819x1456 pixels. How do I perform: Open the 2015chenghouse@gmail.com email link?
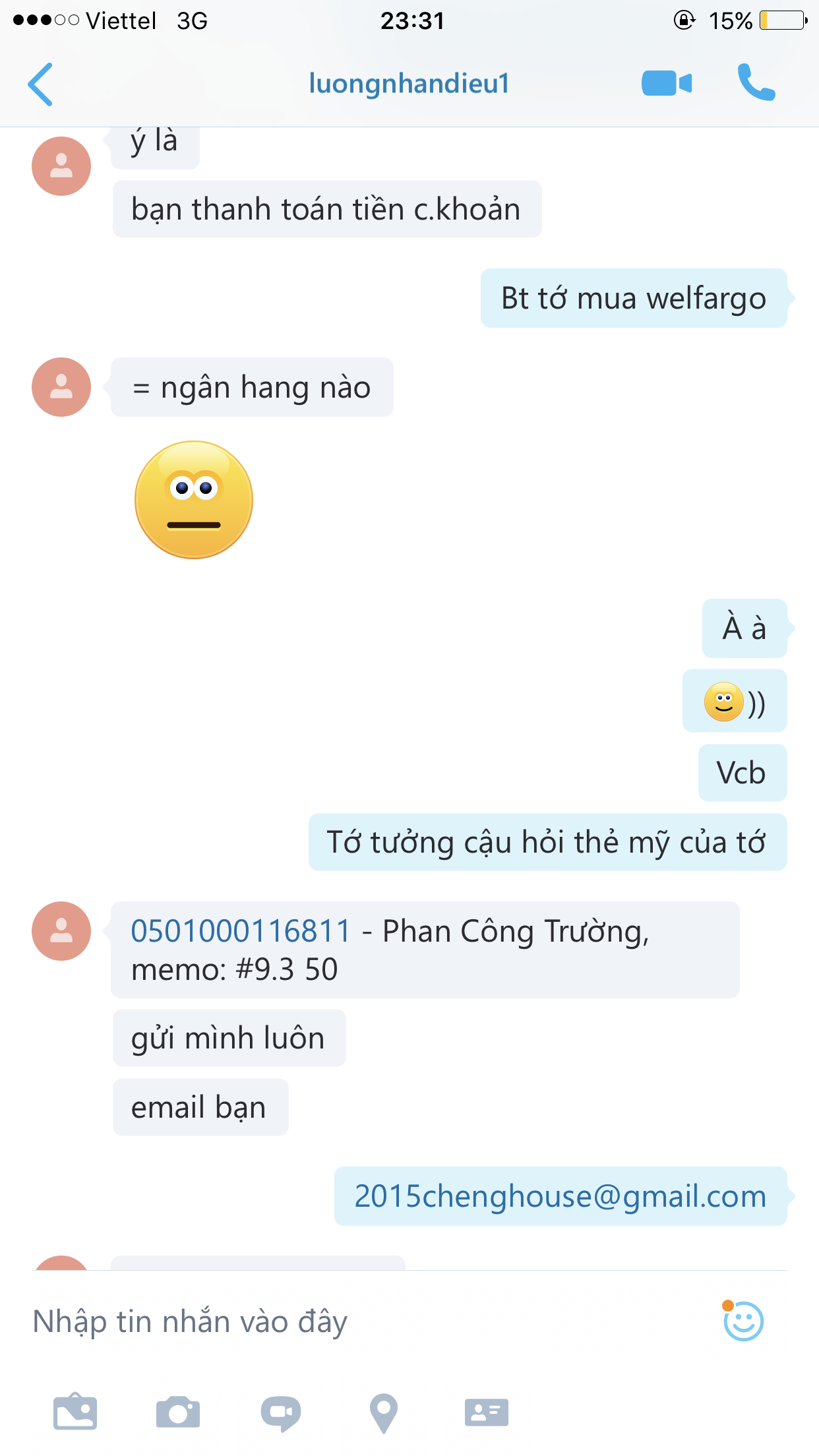coord(560,1196)
